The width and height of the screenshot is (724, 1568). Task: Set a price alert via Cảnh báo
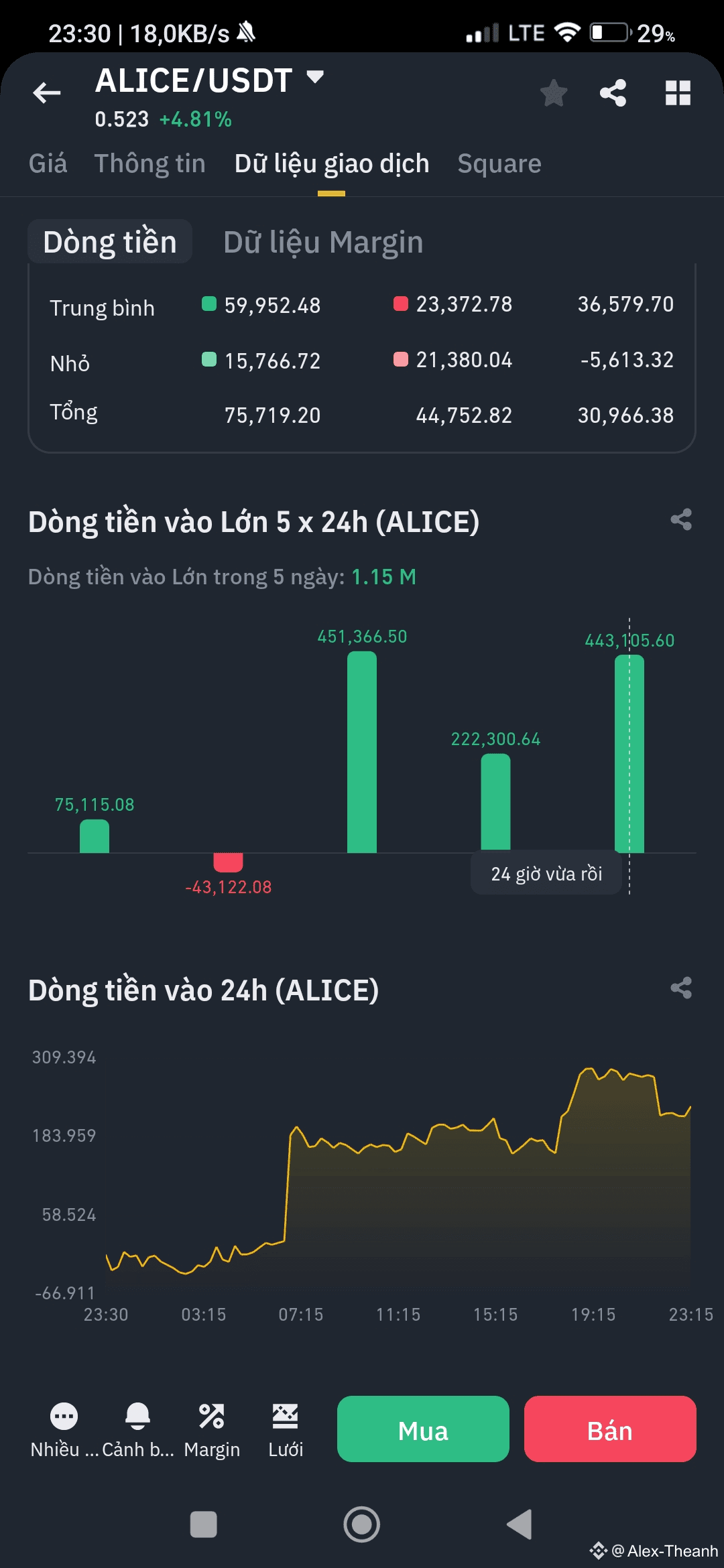coord(137,1429)
